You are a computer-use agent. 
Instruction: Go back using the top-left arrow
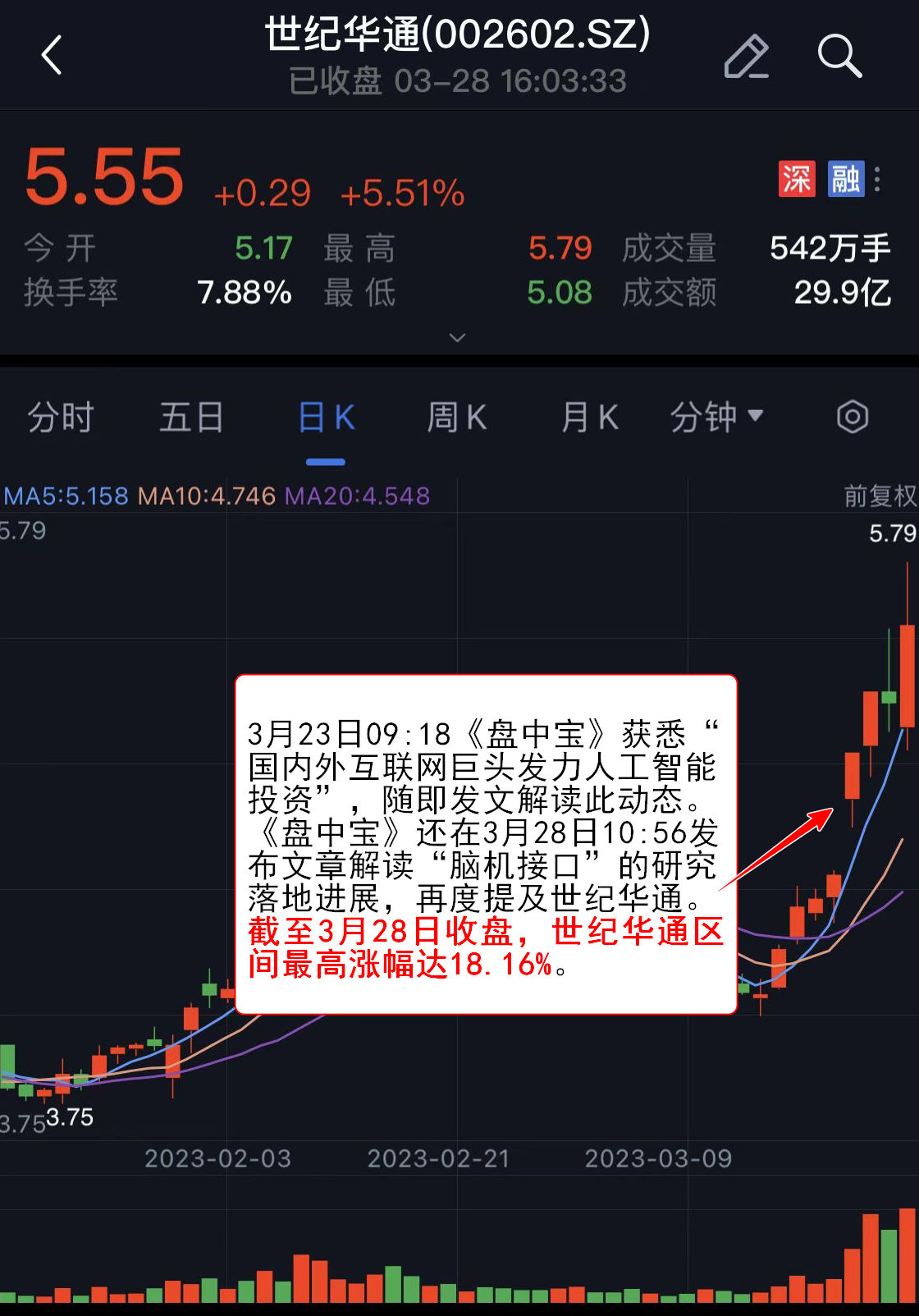[x=52, y=56]
